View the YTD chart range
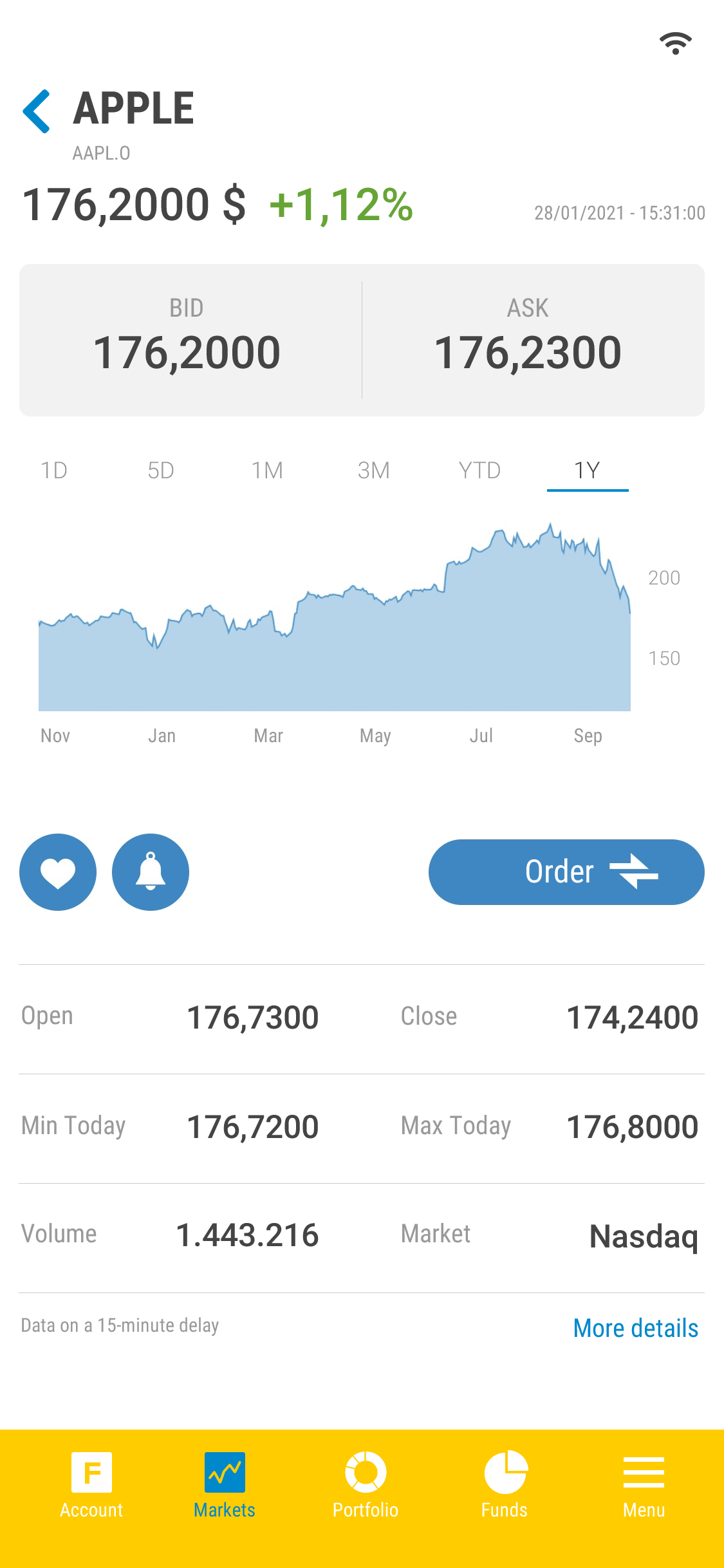This screenshot has height=1568, width=724. pos(479,471)
